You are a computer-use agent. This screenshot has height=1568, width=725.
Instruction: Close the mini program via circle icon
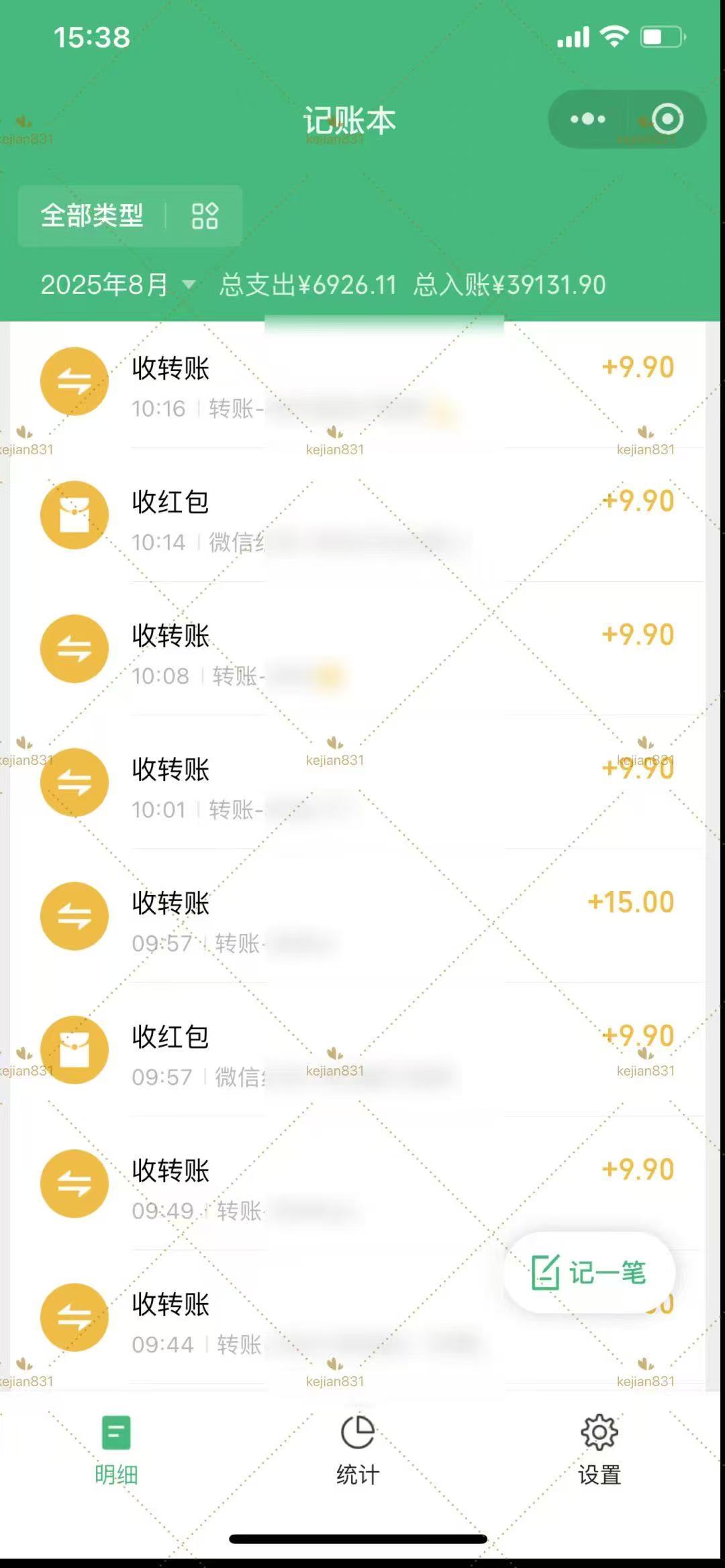click(x=667, y=119)
